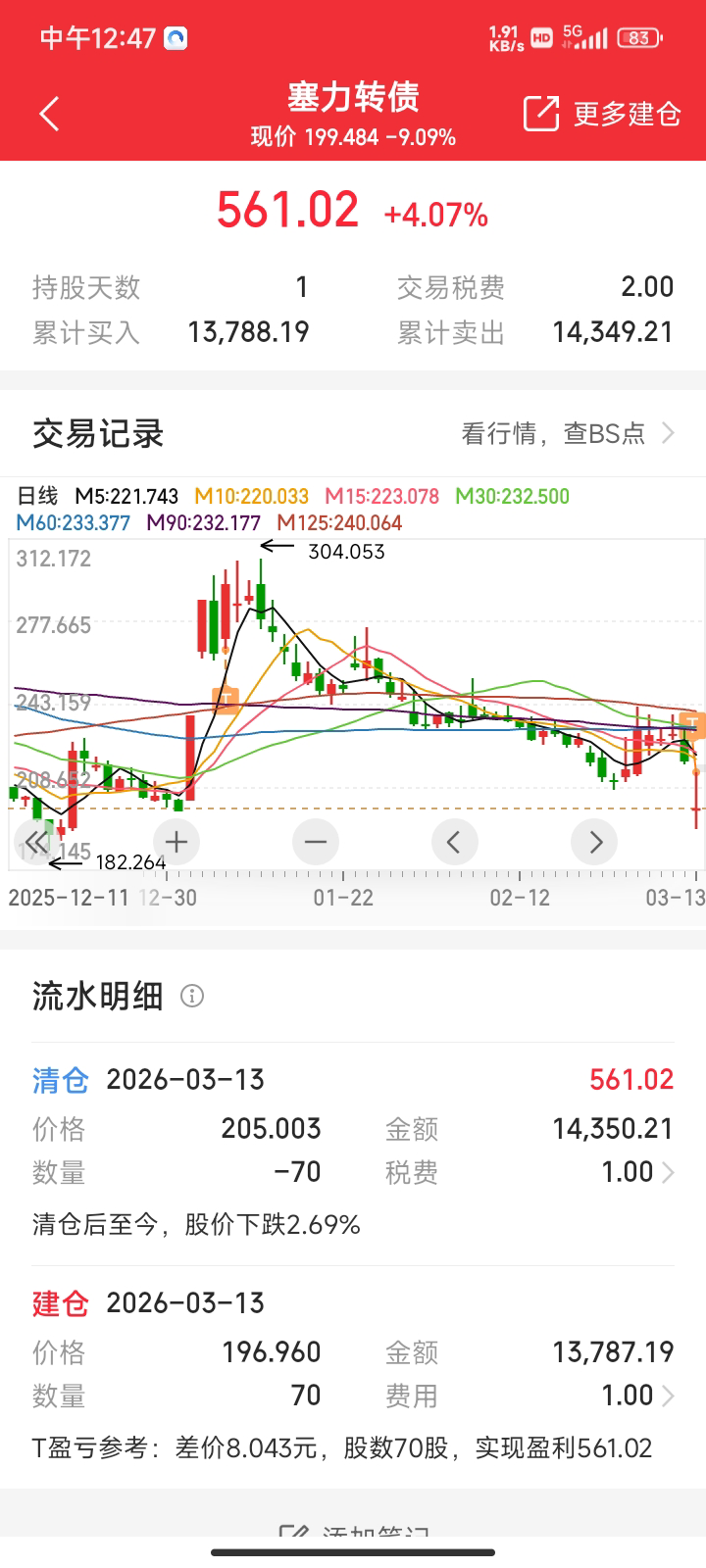Tap the T marker on chart
The height and width of the screenshot is (1568, 706).
coord(226,700)
